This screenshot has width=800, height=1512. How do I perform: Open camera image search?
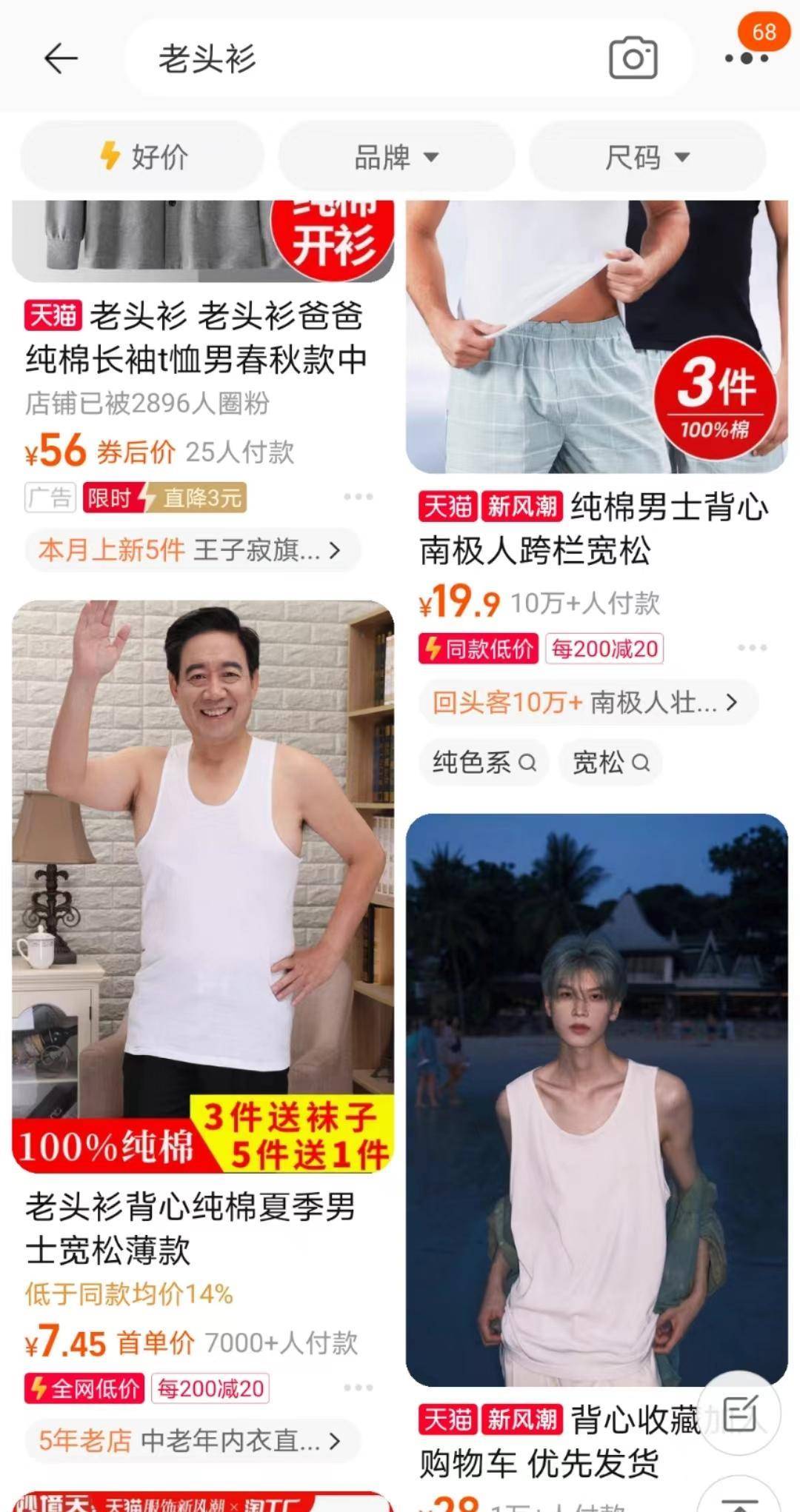point(633,58)
